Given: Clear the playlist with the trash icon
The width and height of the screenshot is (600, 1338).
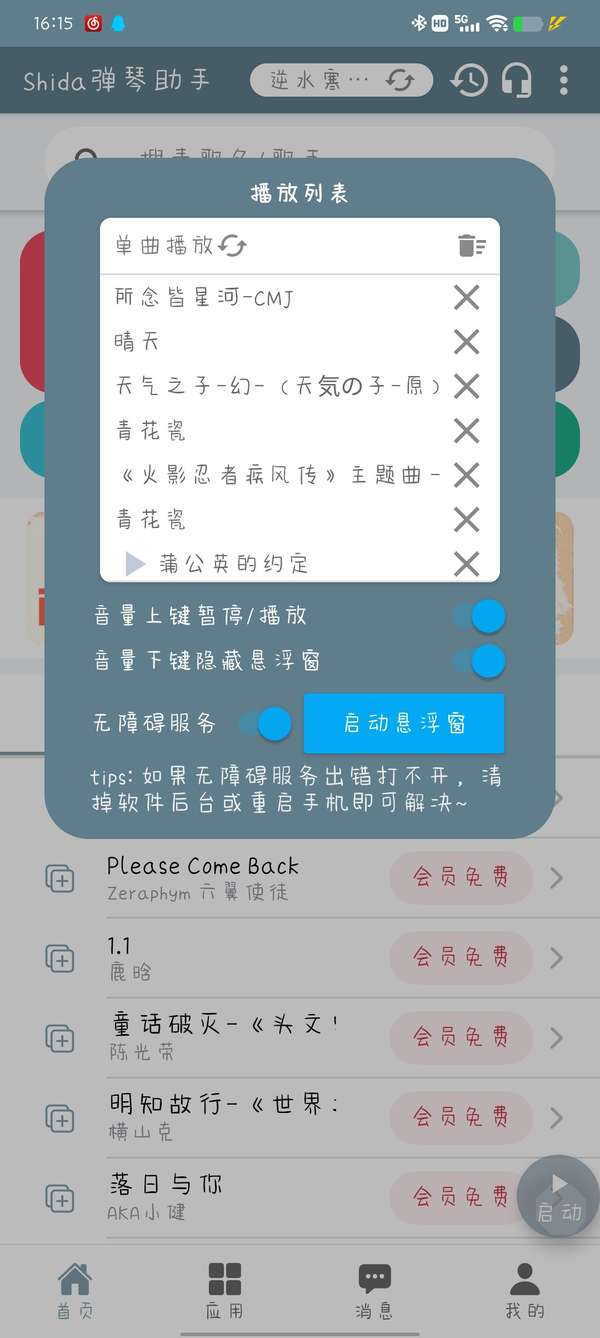Looking at the screenshot, I should tap(471, 245).
